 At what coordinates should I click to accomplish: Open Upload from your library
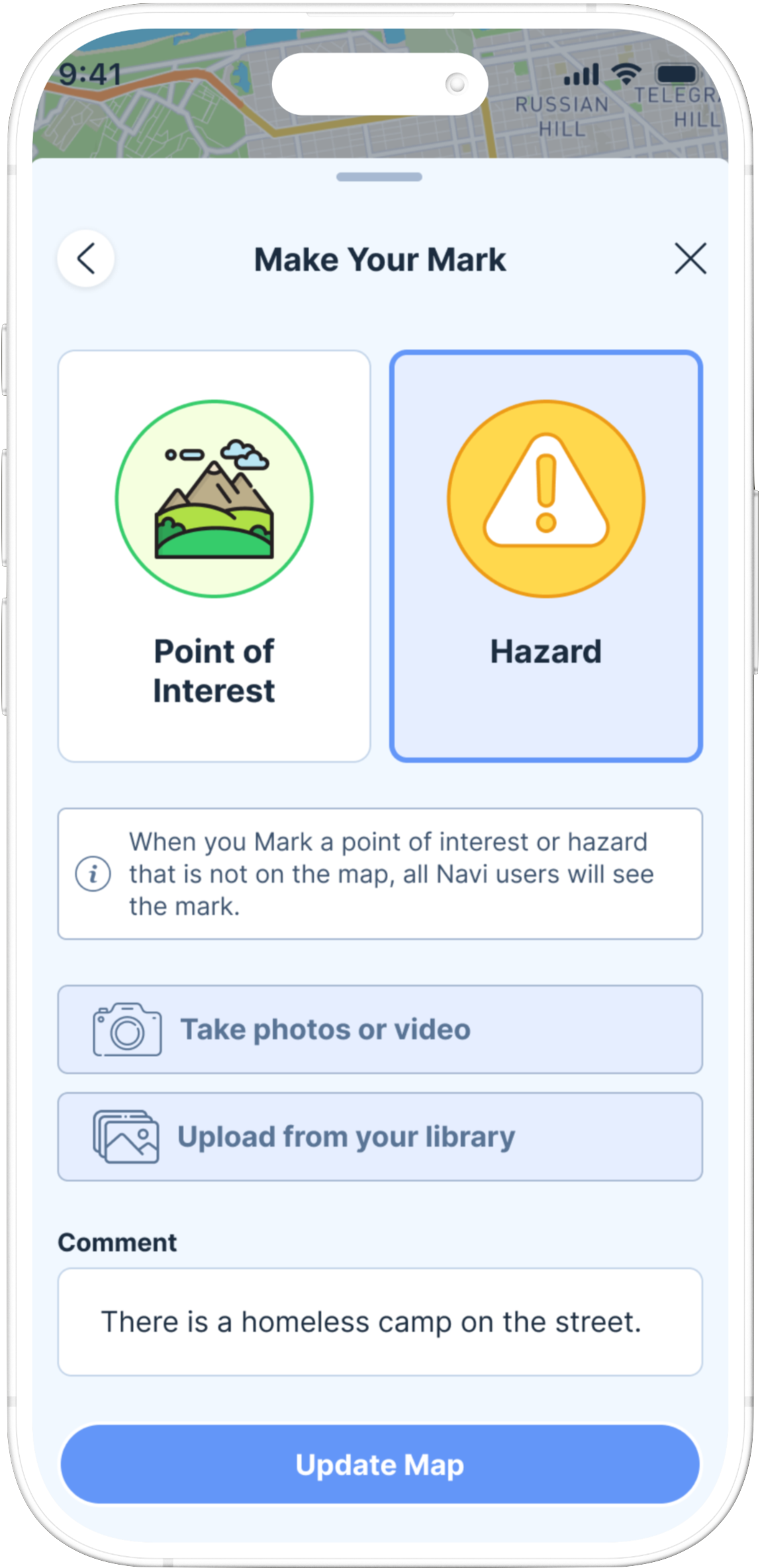380,1136
